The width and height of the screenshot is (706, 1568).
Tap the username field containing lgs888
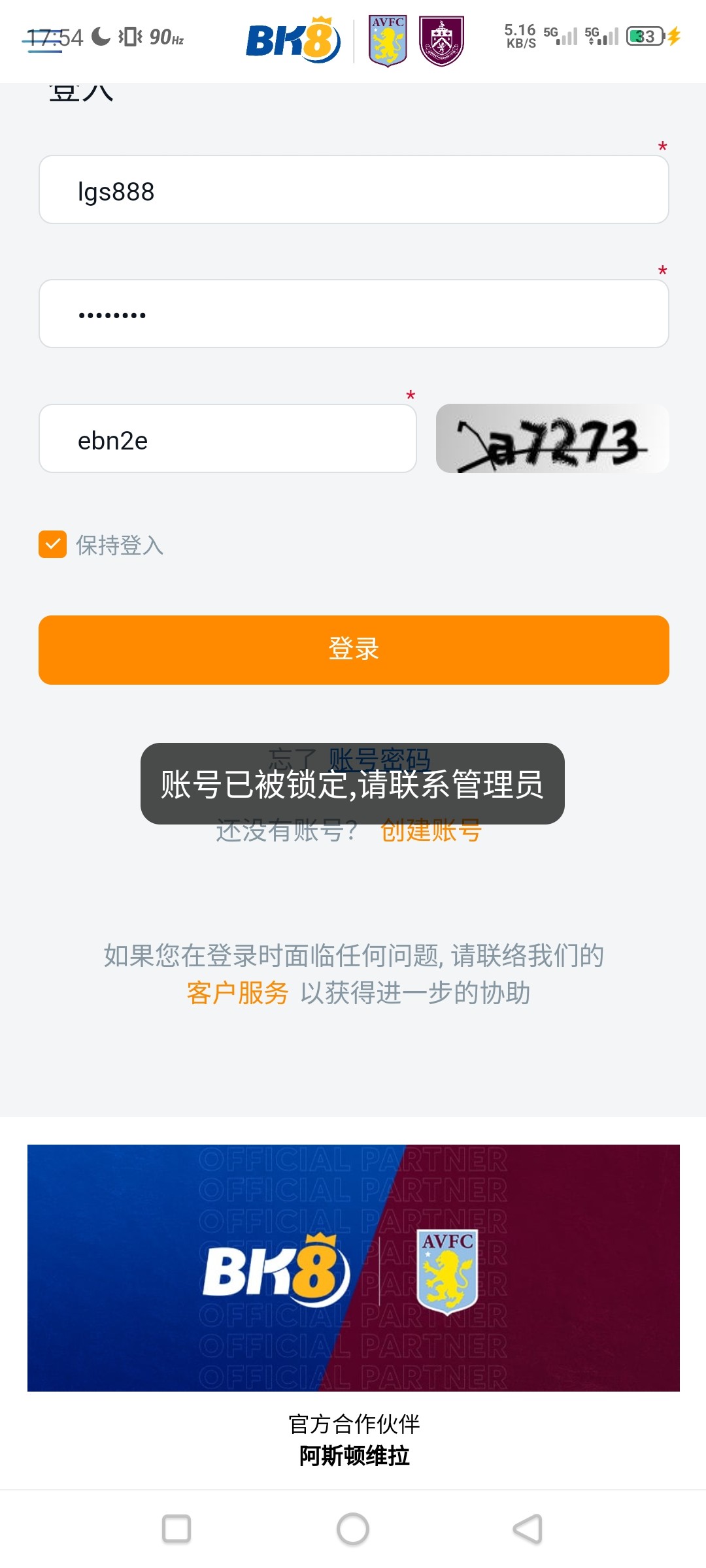pos(353,190)
